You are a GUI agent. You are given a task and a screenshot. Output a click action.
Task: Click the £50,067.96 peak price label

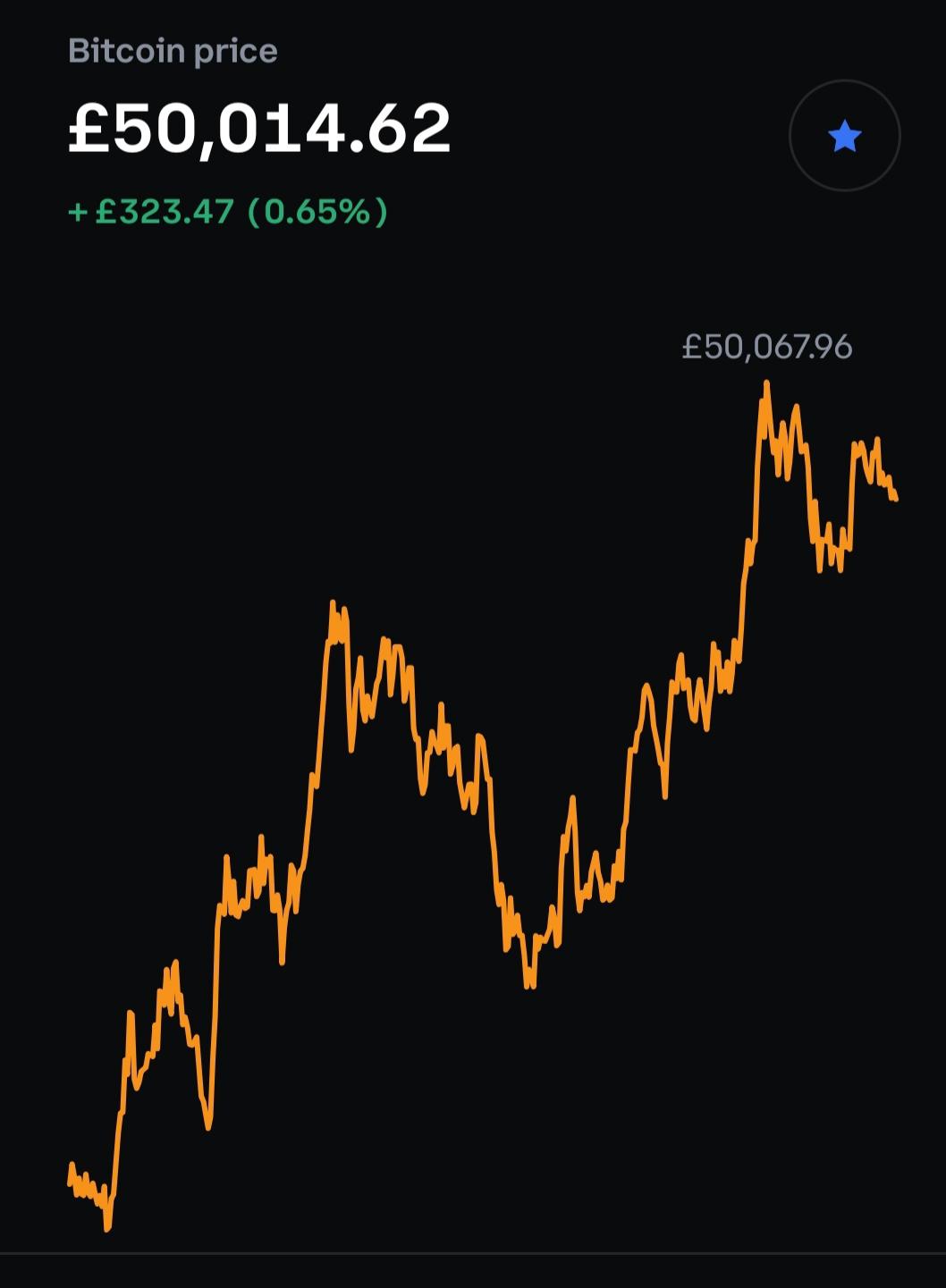[766, 348]
